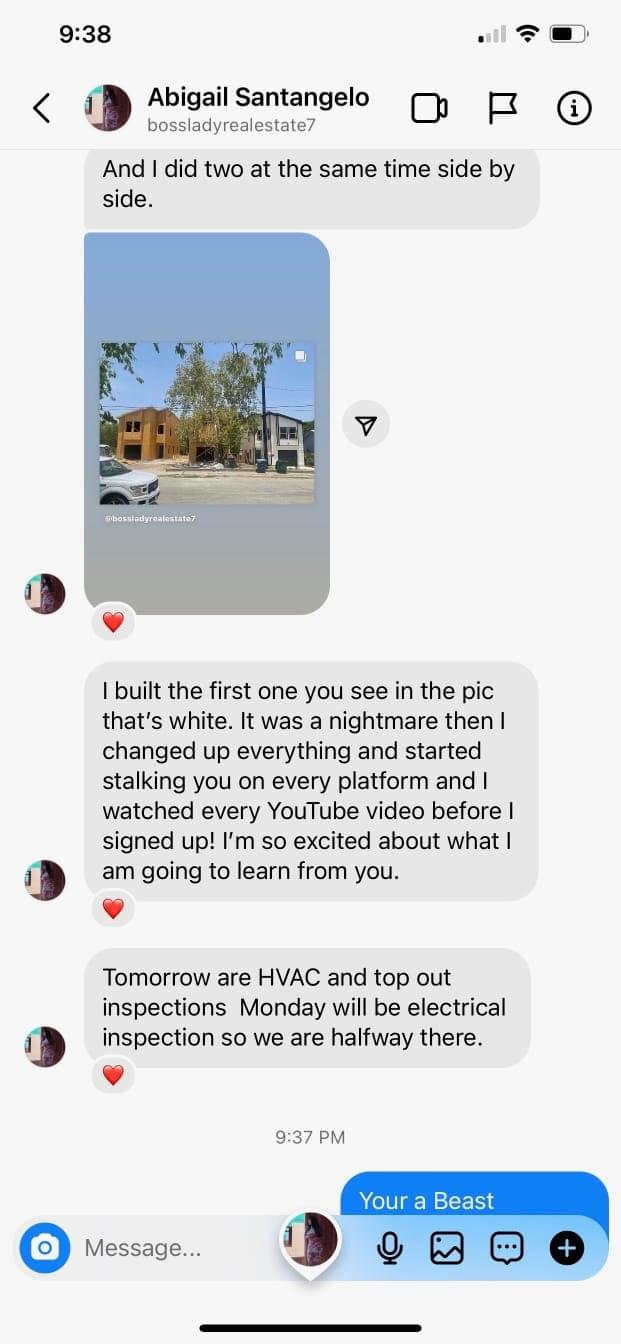View heart reaction on "I built the first one" message
Image resolution: width=621 pixels, height=1344 pixels.
[113, 908]
